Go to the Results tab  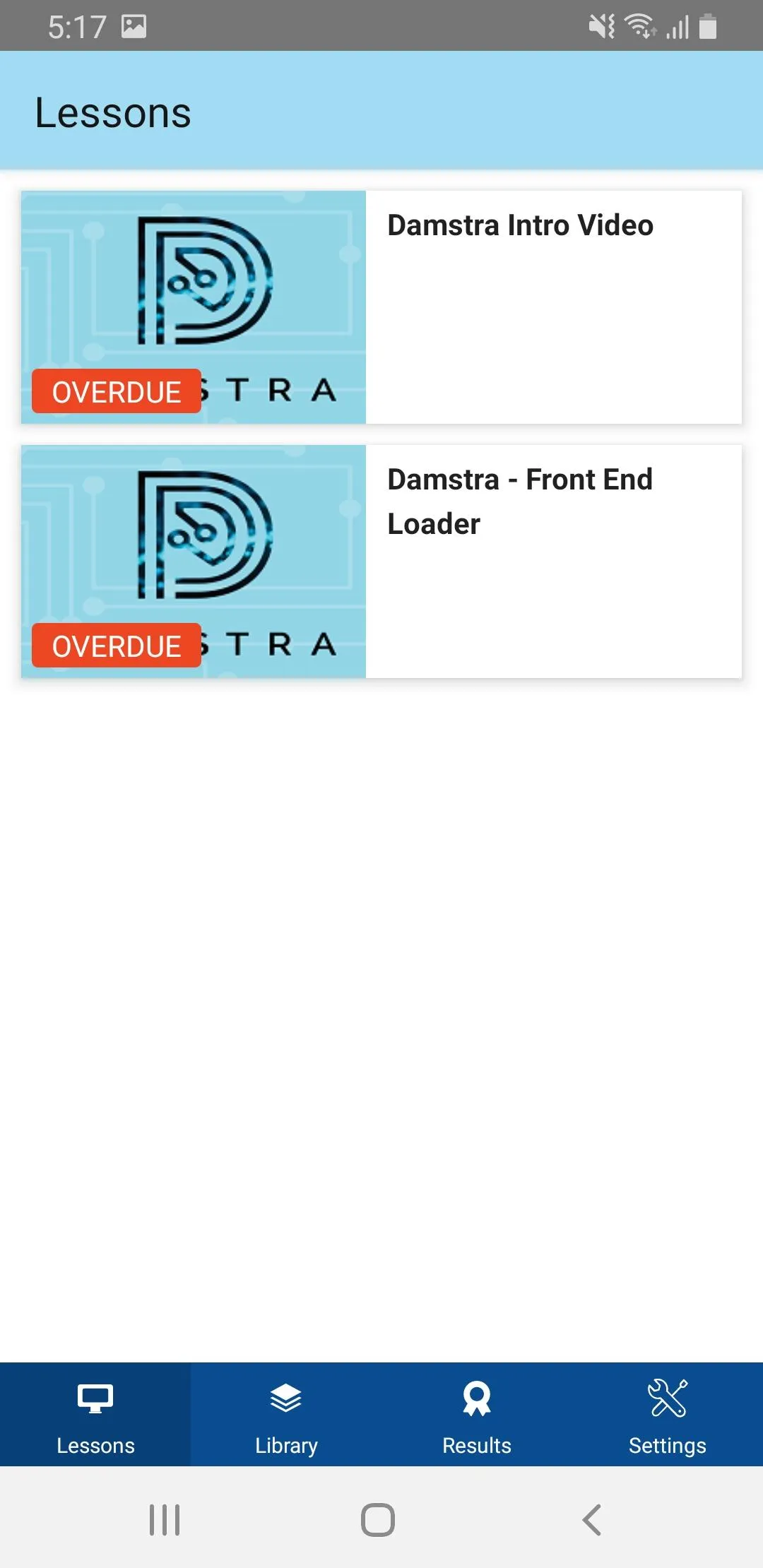[x=477, y=1415]
